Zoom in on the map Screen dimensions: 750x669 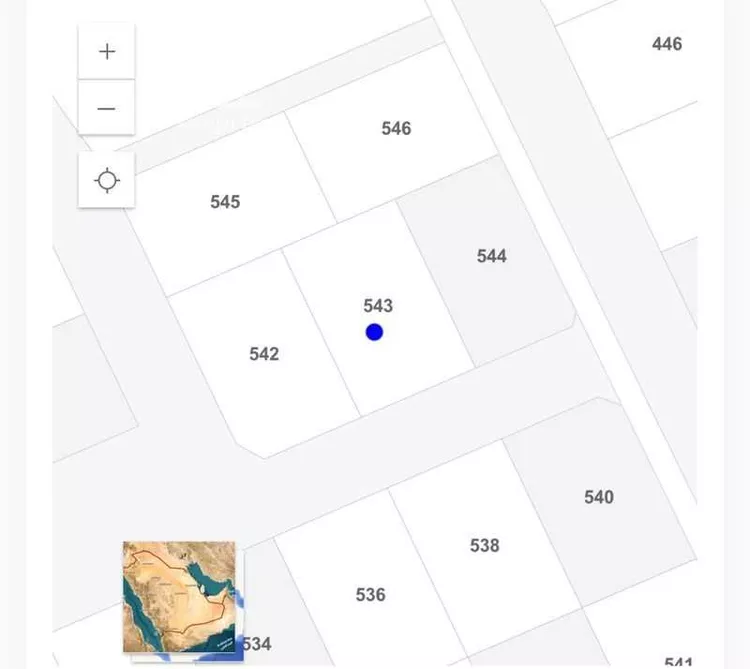pos(107,52)
